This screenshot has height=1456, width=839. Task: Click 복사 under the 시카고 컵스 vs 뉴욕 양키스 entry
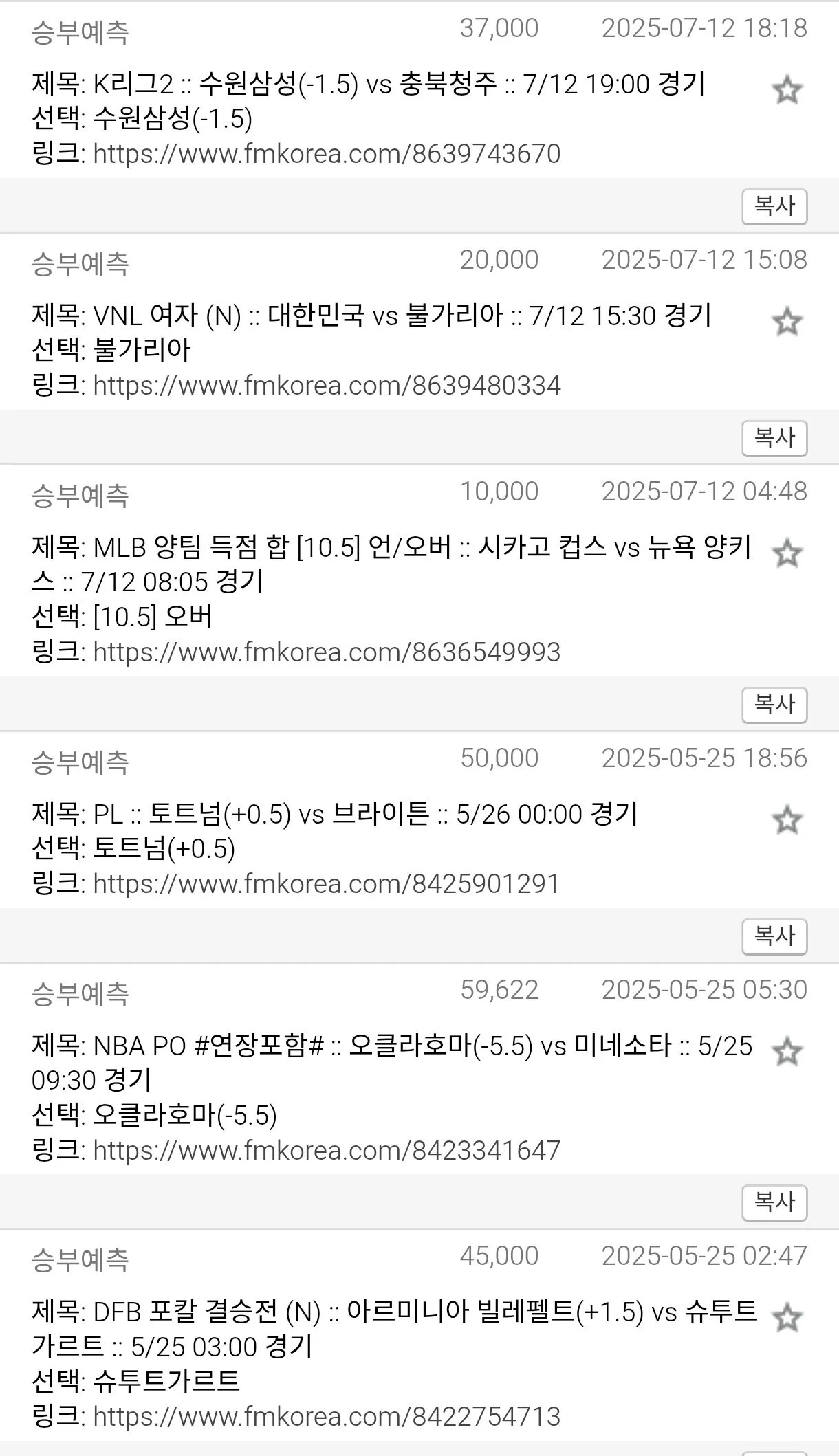(774, 704)
